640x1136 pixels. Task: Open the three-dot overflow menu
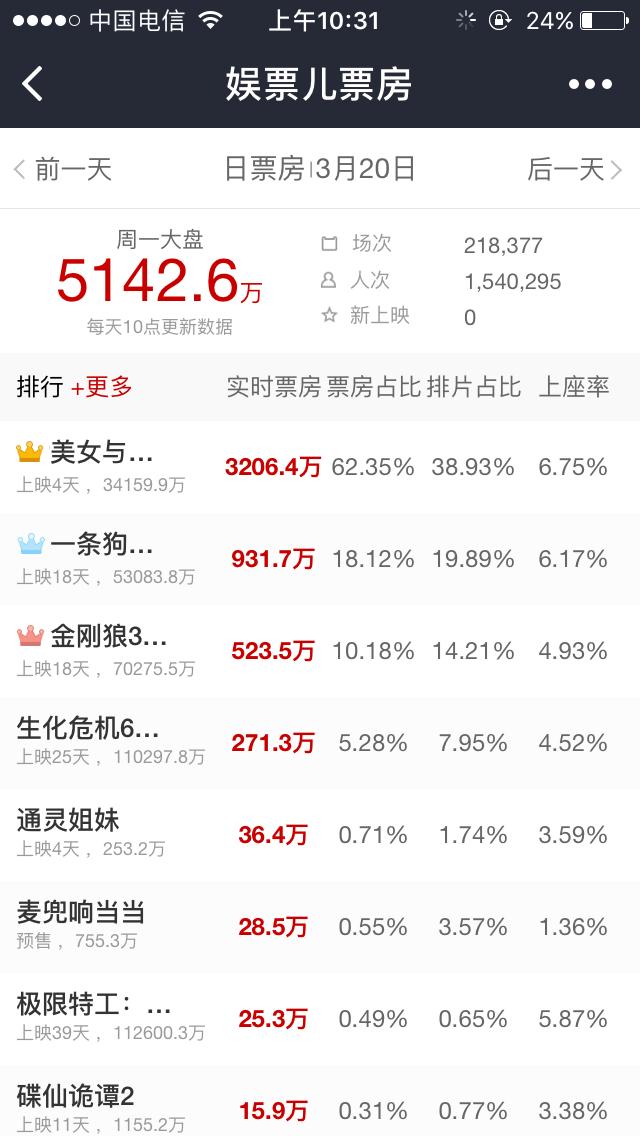click(590, 84)
